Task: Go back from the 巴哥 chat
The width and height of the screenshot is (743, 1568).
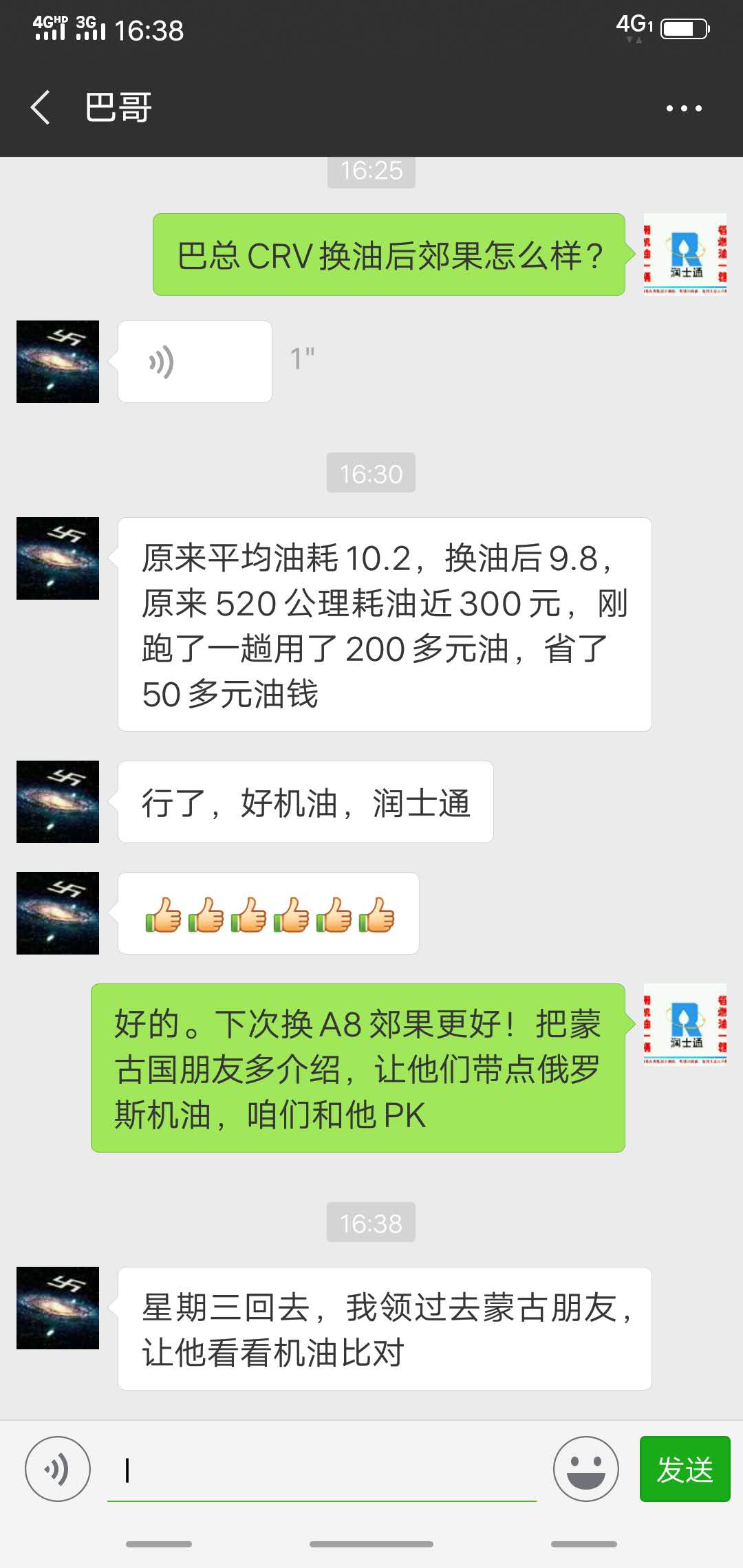Action: (41, 107)
